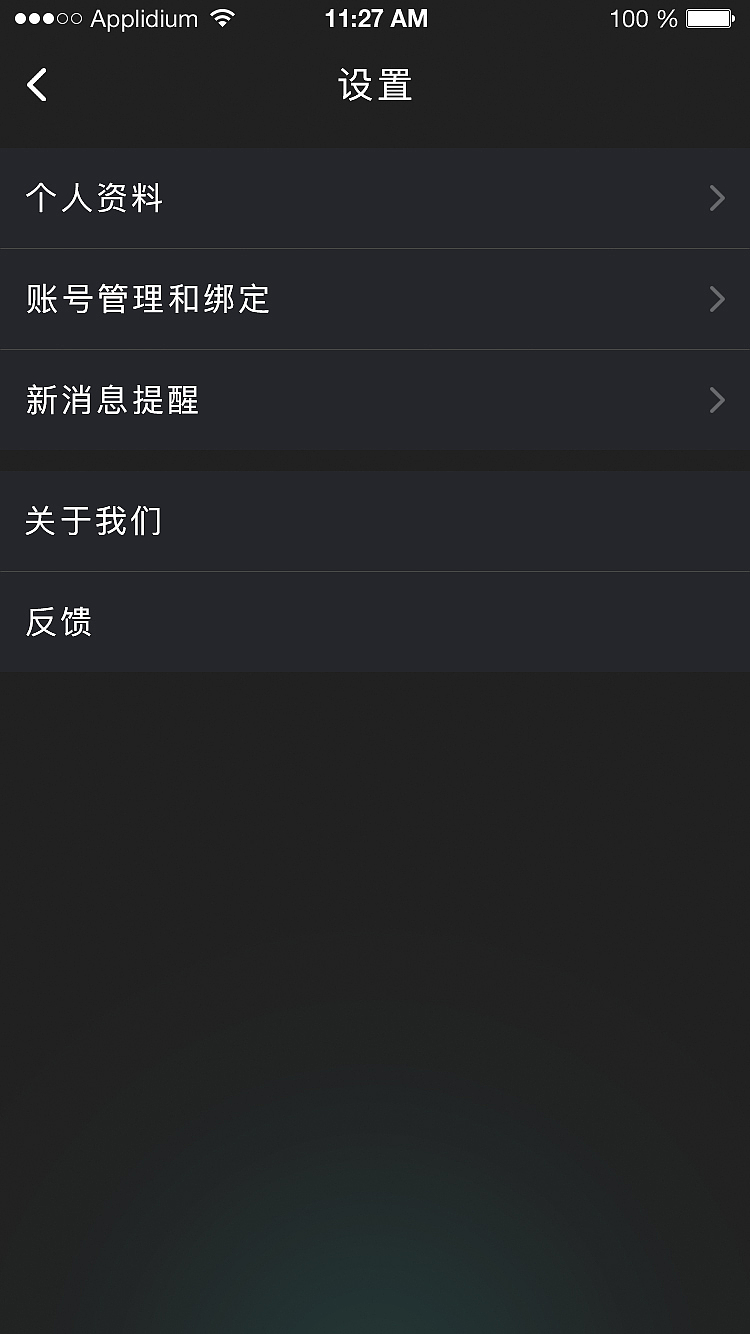Tap the chevron next to 账号管理和绑定

pyautogui.click(x=716, y=299)
